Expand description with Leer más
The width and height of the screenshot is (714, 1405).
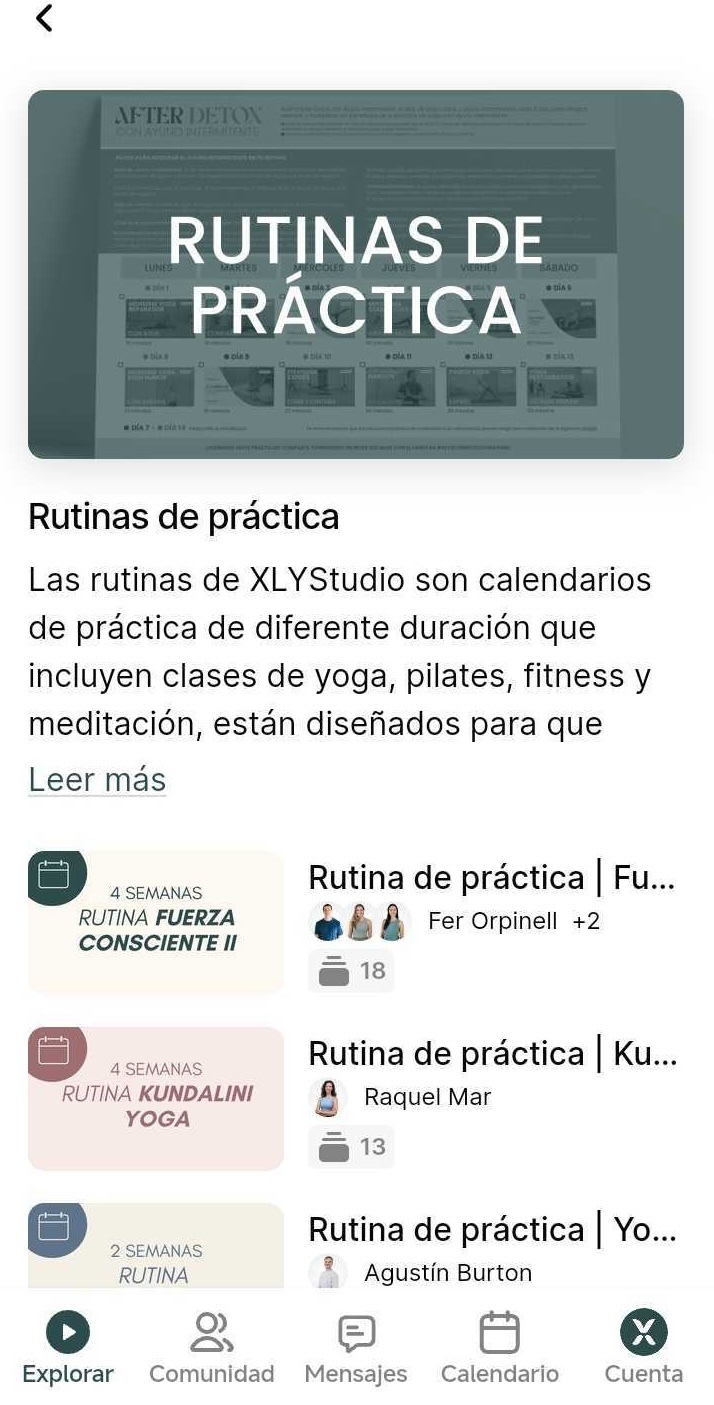pos(97,779)
